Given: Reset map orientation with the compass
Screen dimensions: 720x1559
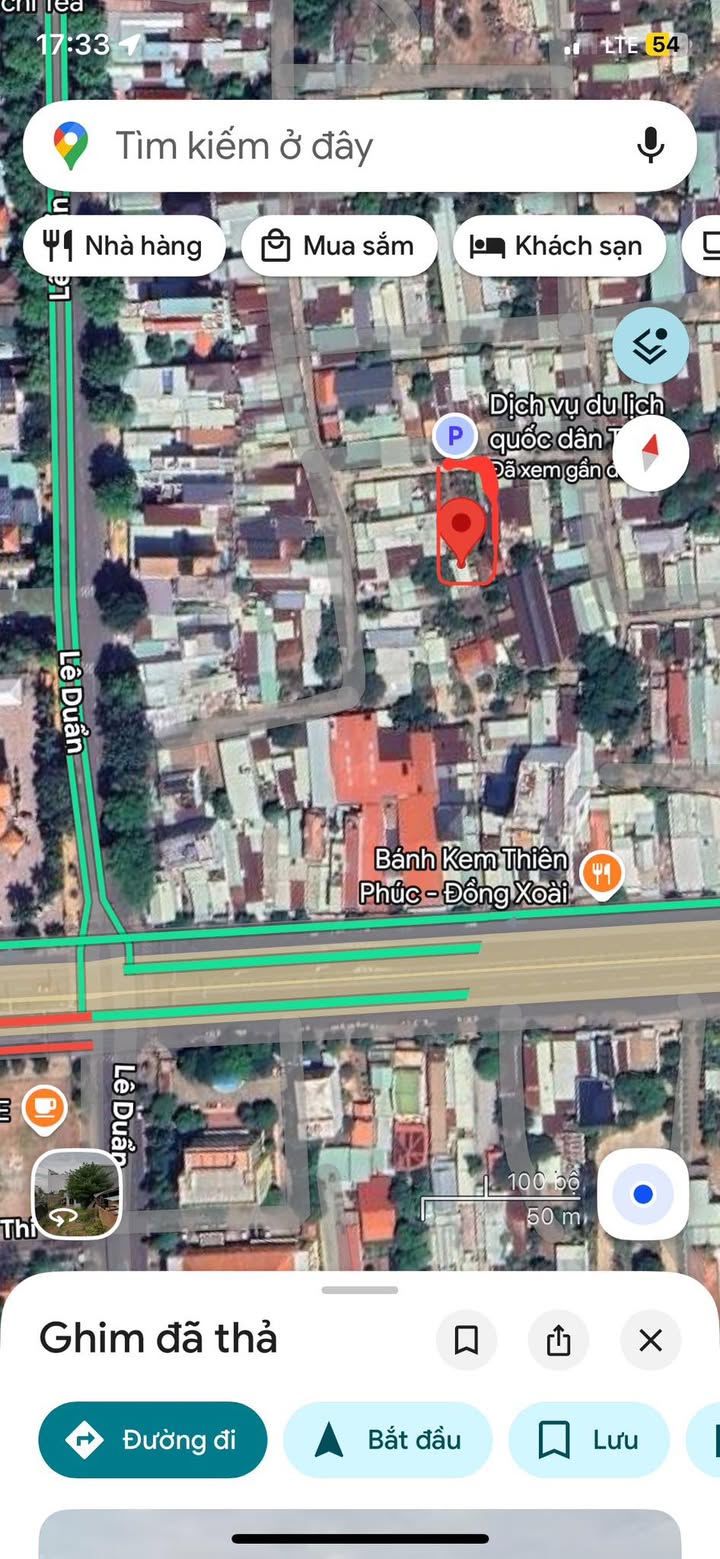Looking at the screenshot, I should click(x=651, y=453).
